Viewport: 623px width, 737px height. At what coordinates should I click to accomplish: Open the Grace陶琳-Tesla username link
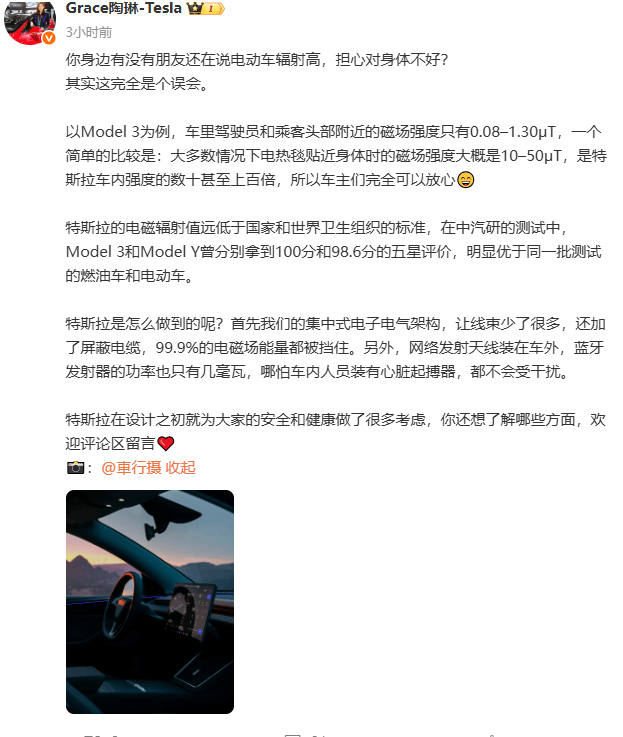pos(124,9)
